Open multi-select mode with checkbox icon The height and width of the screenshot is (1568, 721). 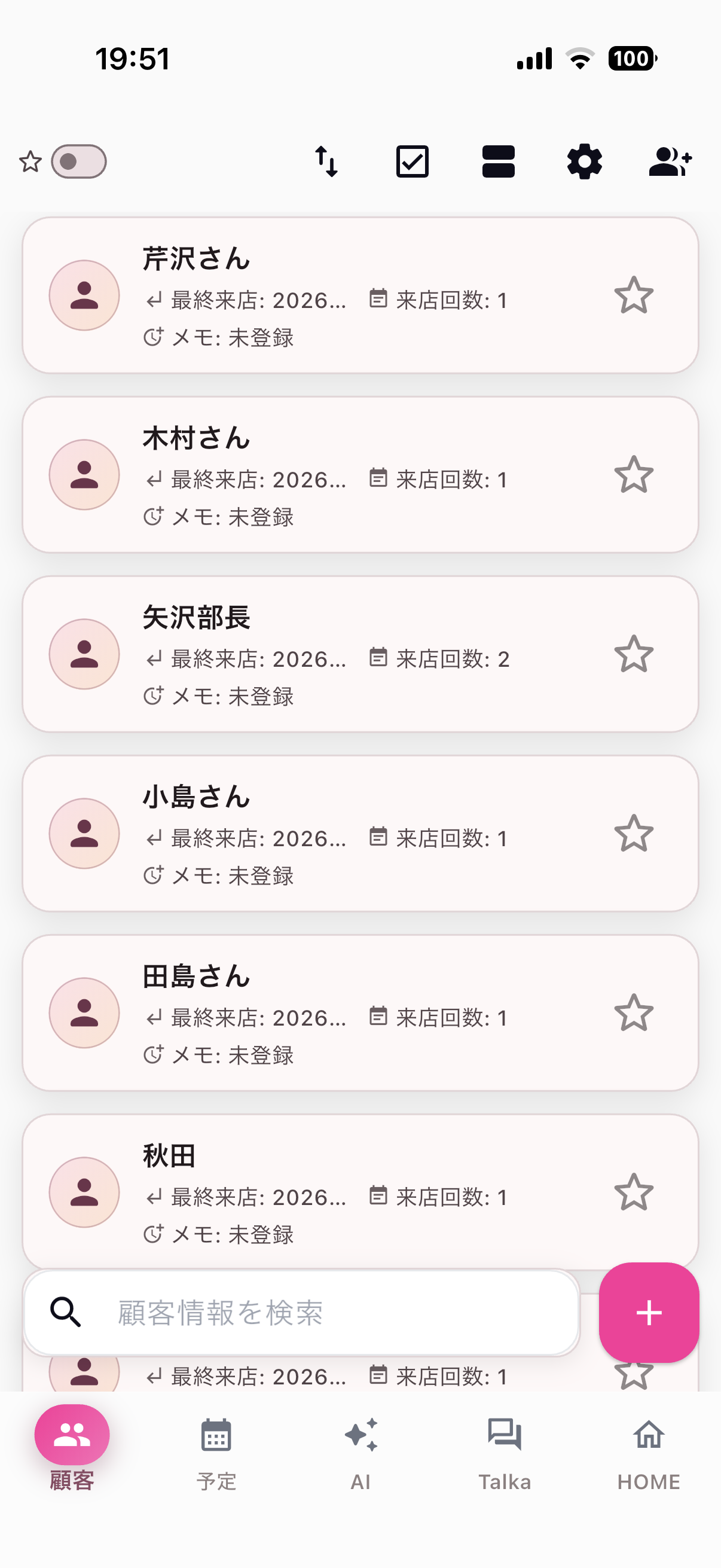(x=413, y=161)
